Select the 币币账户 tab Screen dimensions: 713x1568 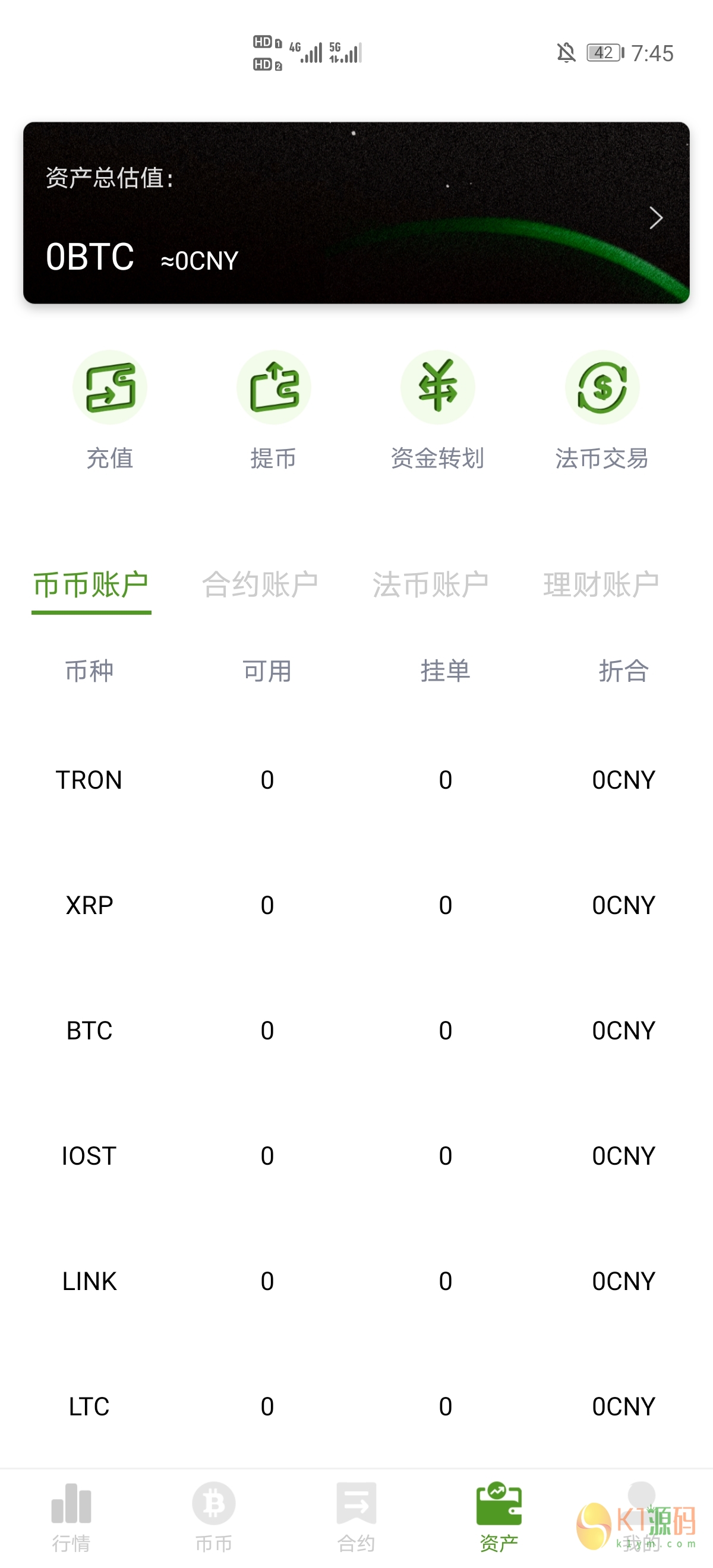pyautogui.click(x=91, y=585)
